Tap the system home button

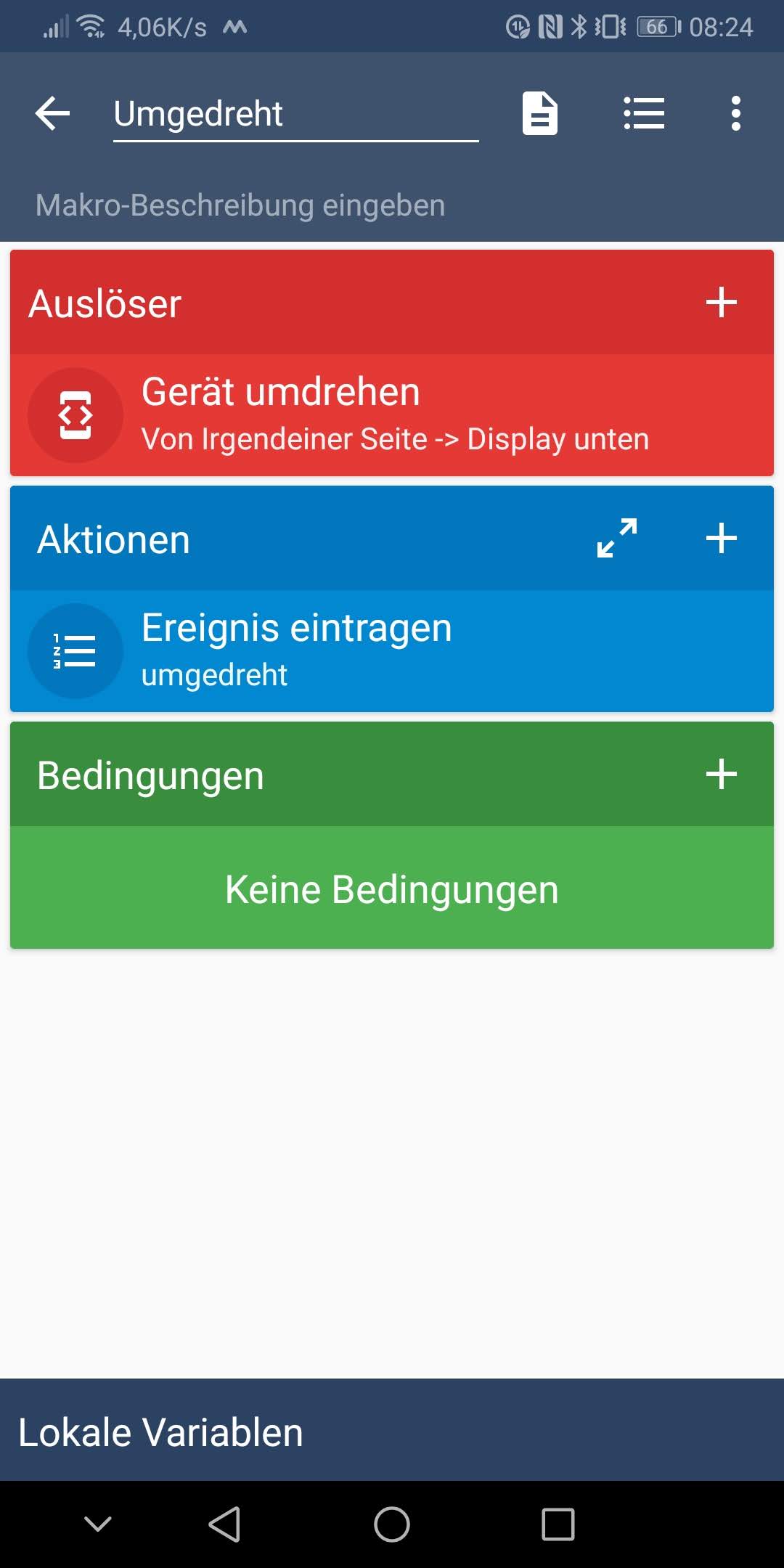(x=392, y=1524)
